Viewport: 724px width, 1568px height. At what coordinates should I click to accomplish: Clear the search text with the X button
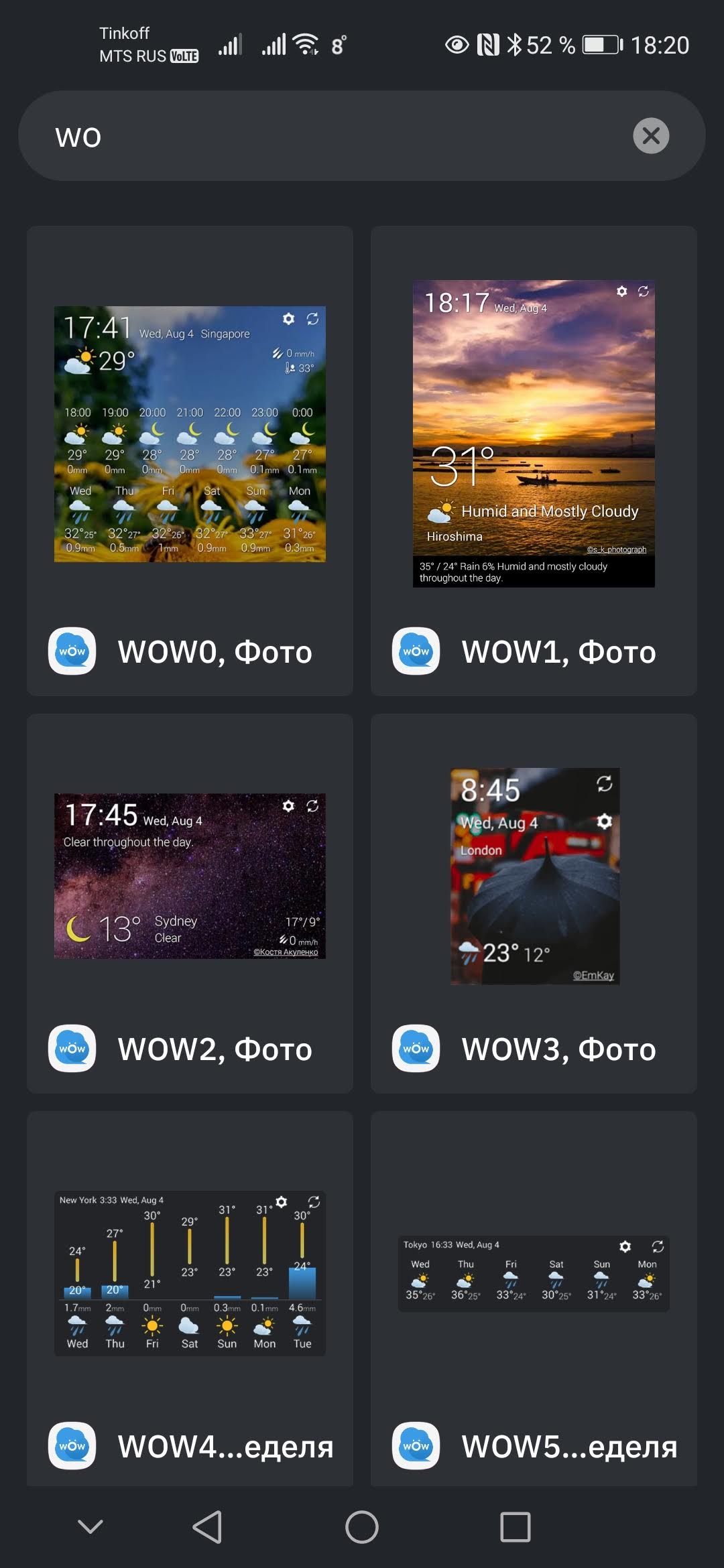(x=651, y=136)
